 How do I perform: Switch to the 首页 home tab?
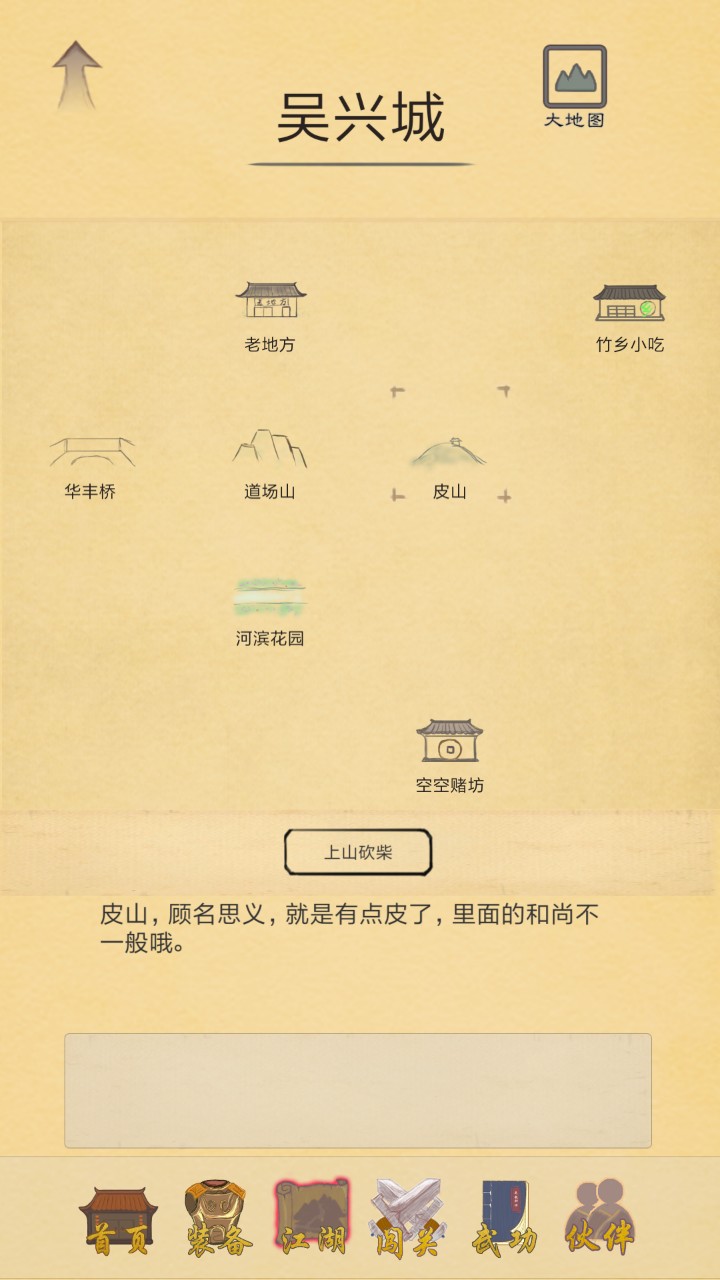[118, 1220]
